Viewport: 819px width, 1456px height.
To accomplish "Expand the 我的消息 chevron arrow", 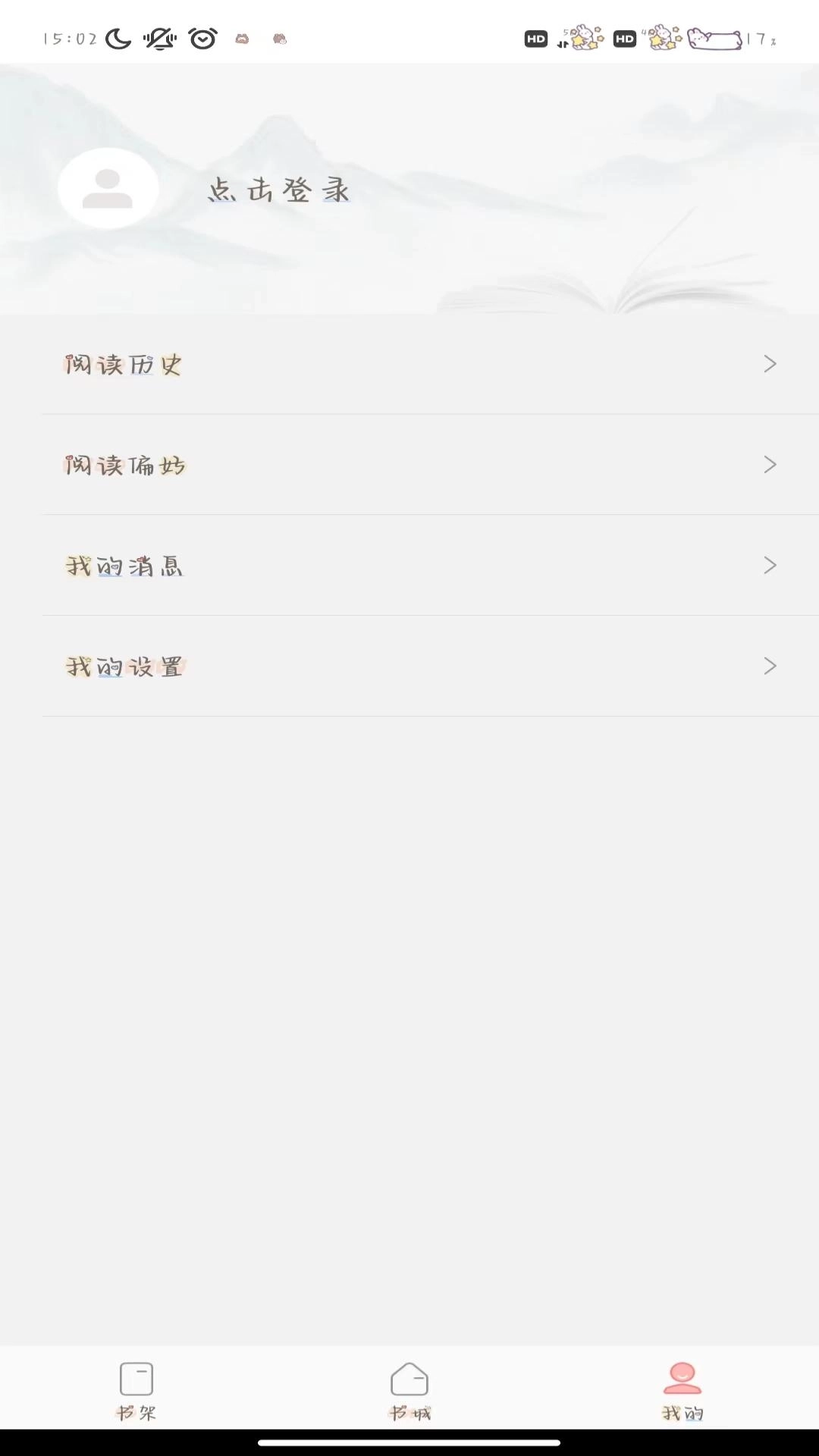I will [x=769, y=565].
